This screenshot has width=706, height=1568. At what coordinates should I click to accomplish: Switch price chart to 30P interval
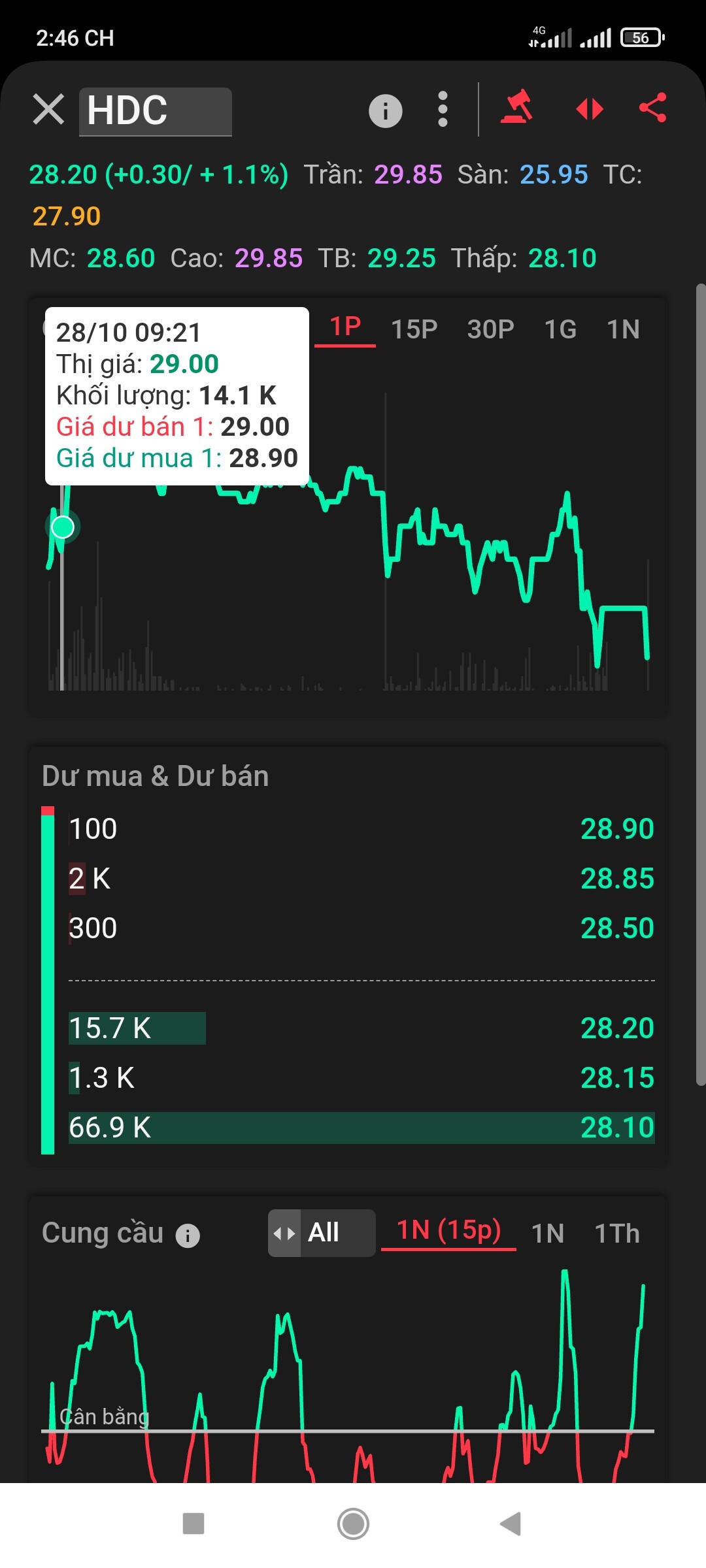pos(490,329)
